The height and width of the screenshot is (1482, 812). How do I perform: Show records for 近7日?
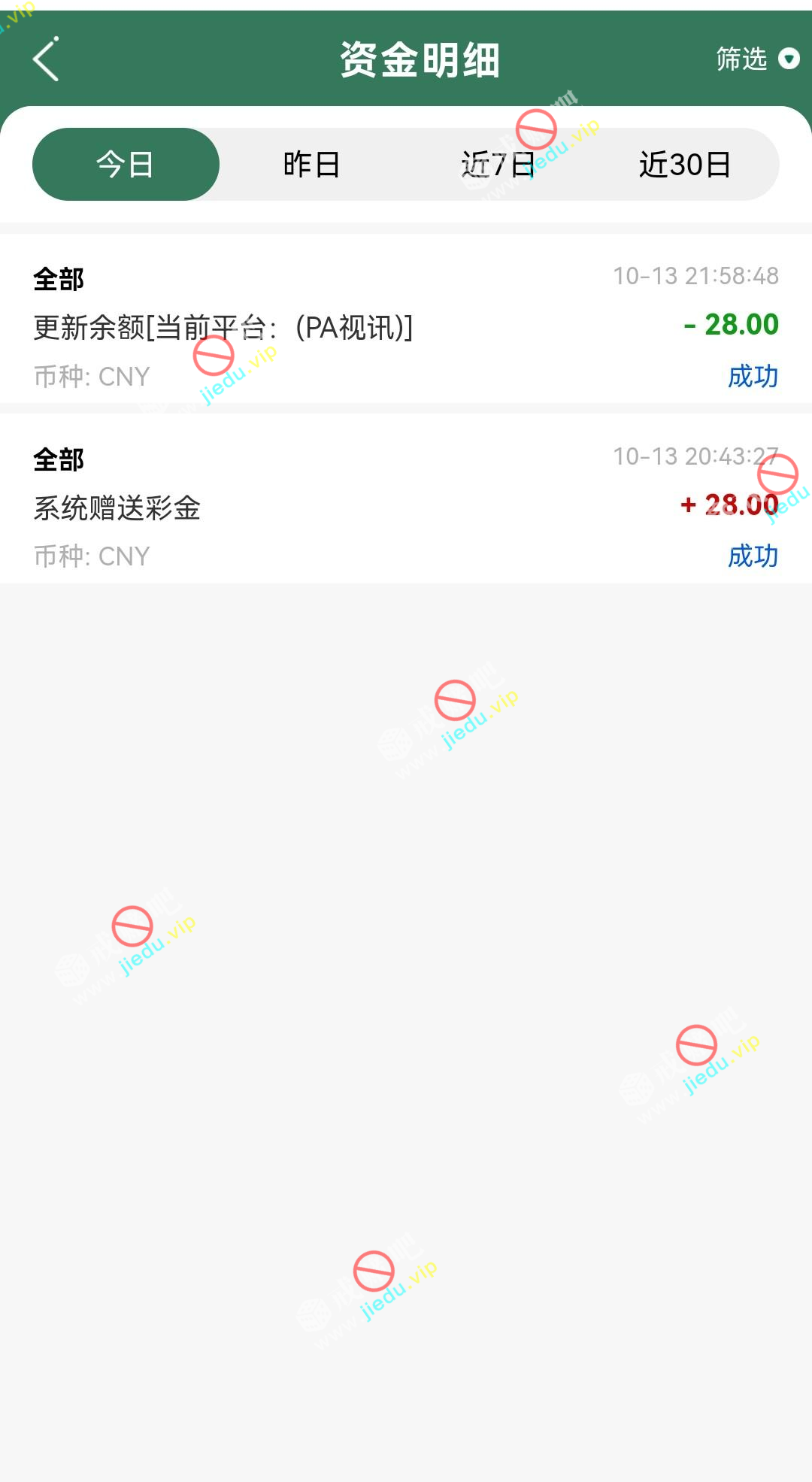[x=498, y=164]
